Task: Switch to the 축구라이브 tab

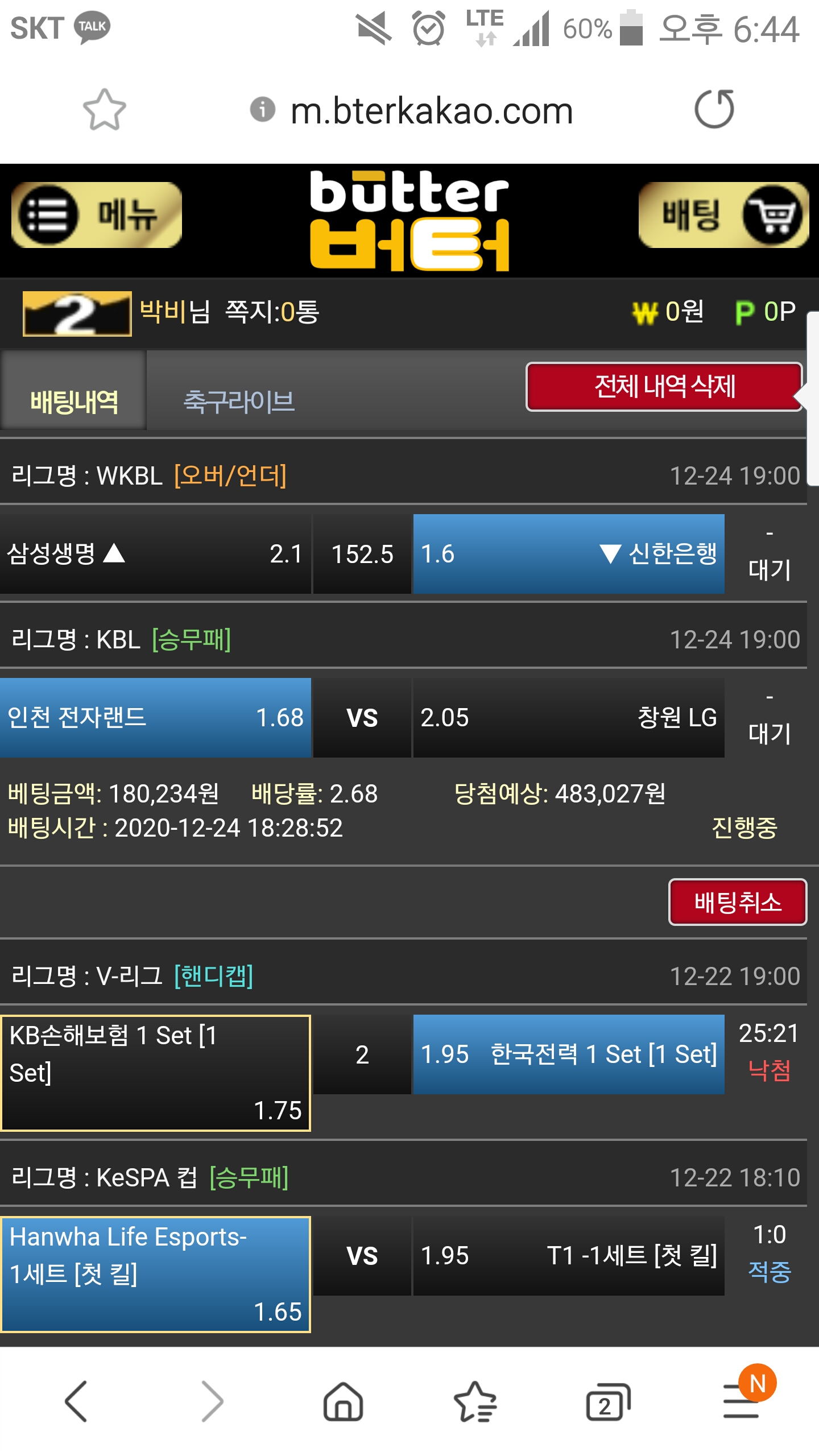Action: click(239, 401)
